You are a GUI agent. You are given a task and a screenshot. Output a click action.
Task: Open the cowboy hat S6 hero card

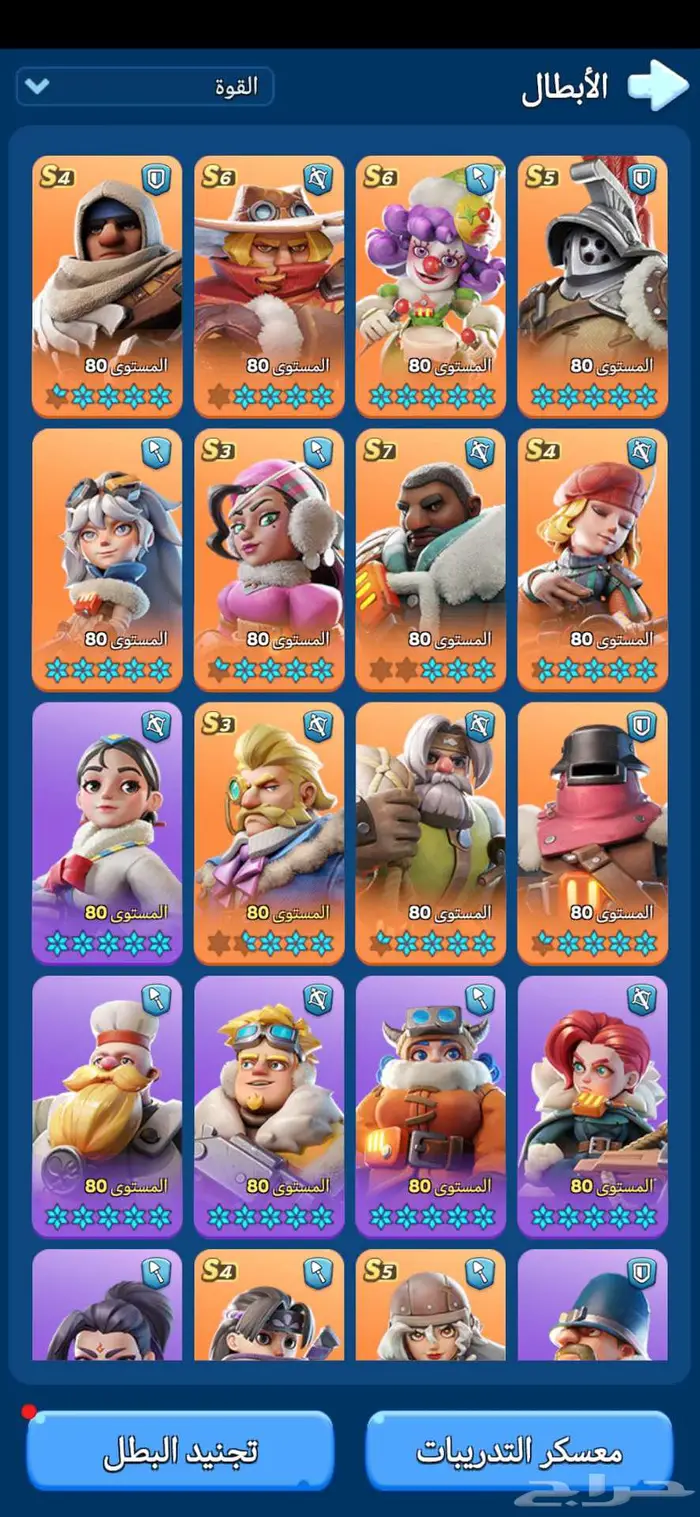pyautogui.click(x=269, y=286)
